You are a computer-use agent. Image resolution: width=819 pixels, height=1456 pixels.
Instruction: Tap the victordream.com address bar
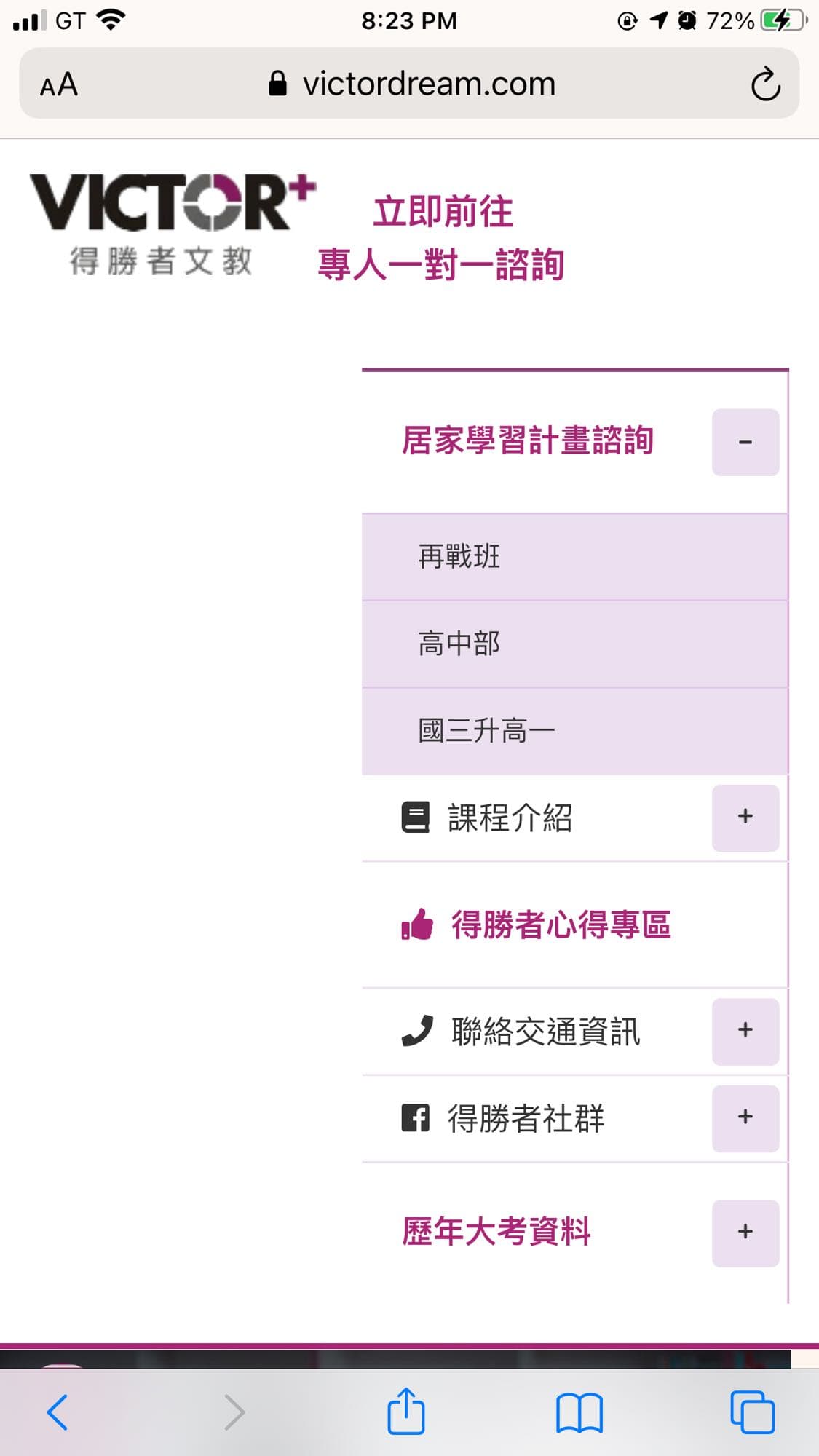(x=428, y=84)
